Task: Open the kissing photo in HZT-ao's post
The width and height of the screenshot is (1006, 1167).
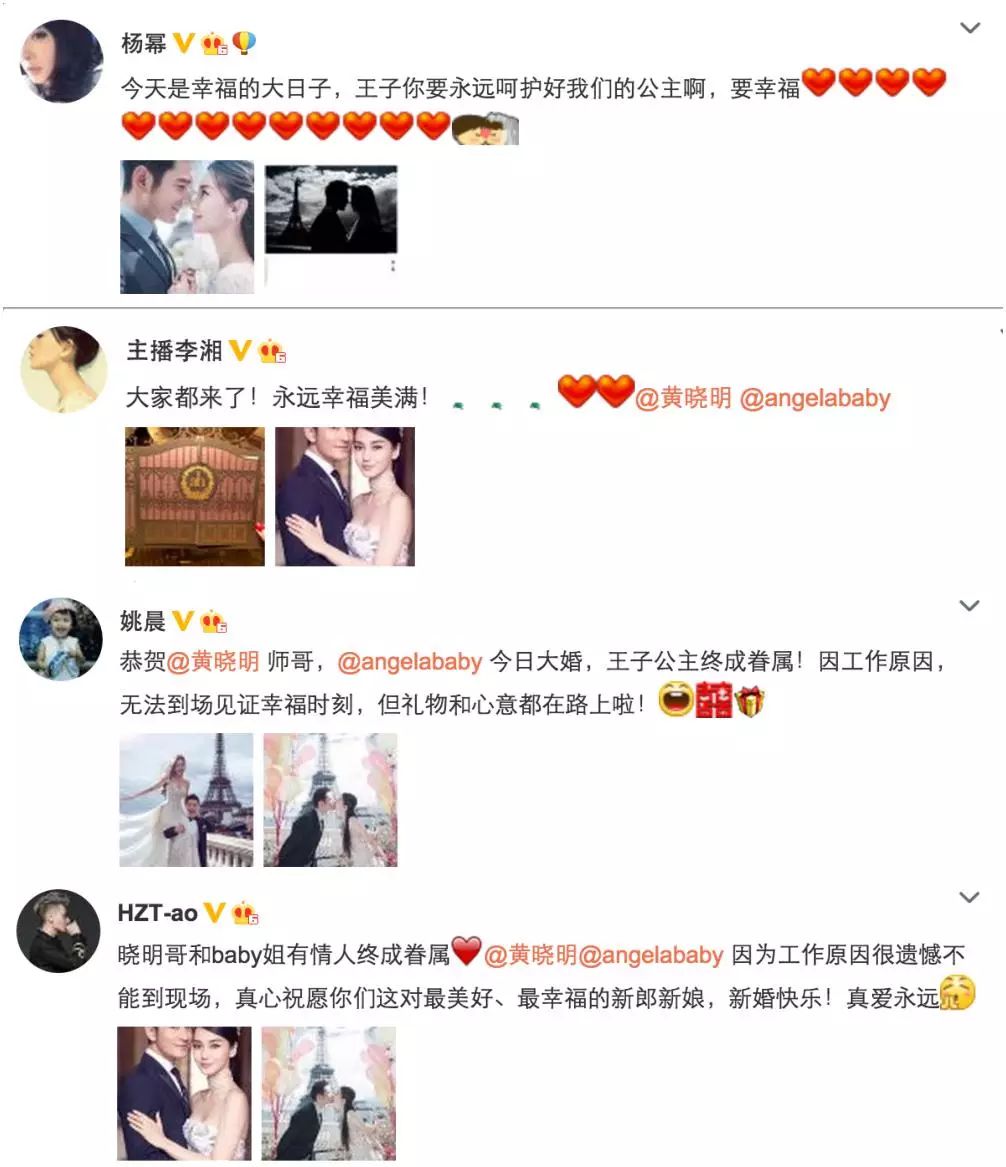Action: (329, 1093)
